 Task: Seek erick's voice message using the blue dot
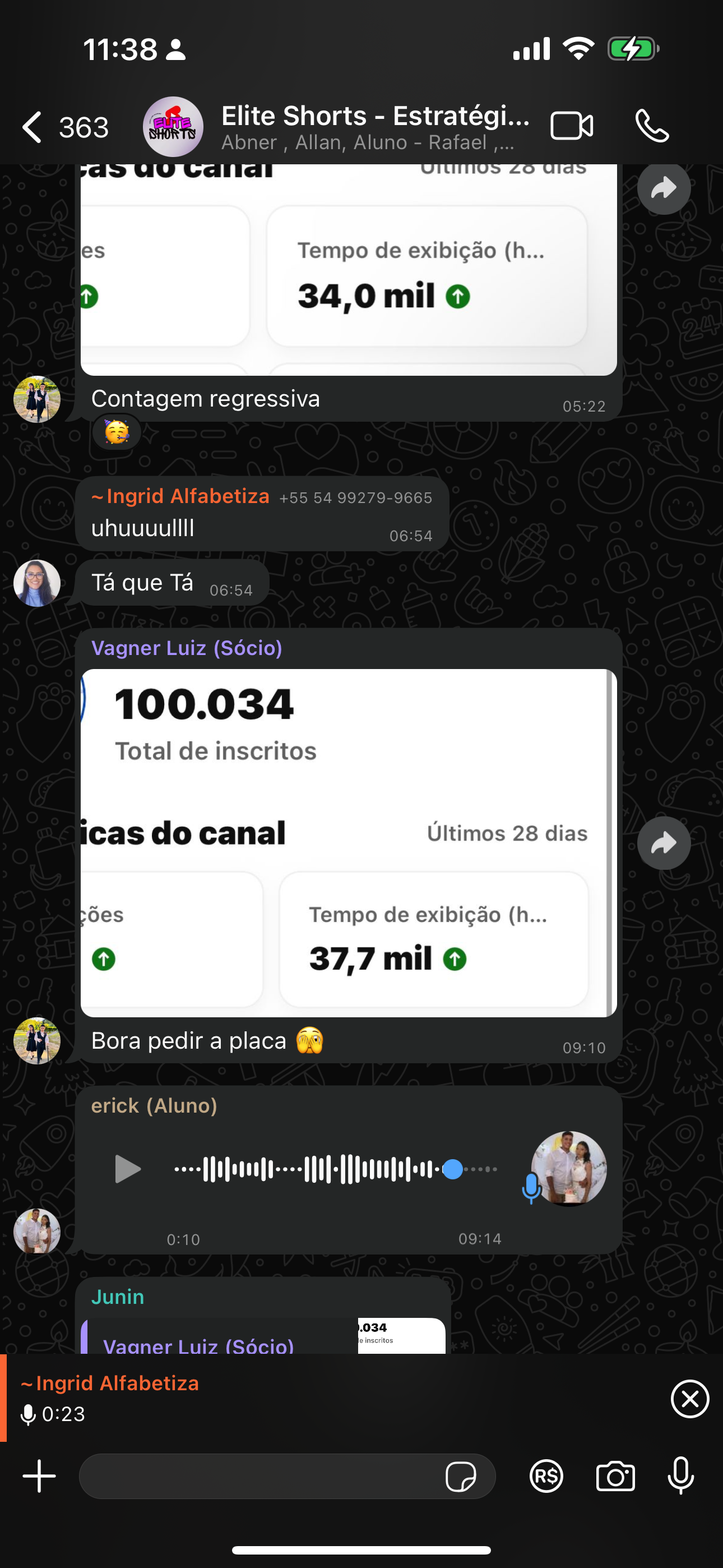[x=452, y=1169]
